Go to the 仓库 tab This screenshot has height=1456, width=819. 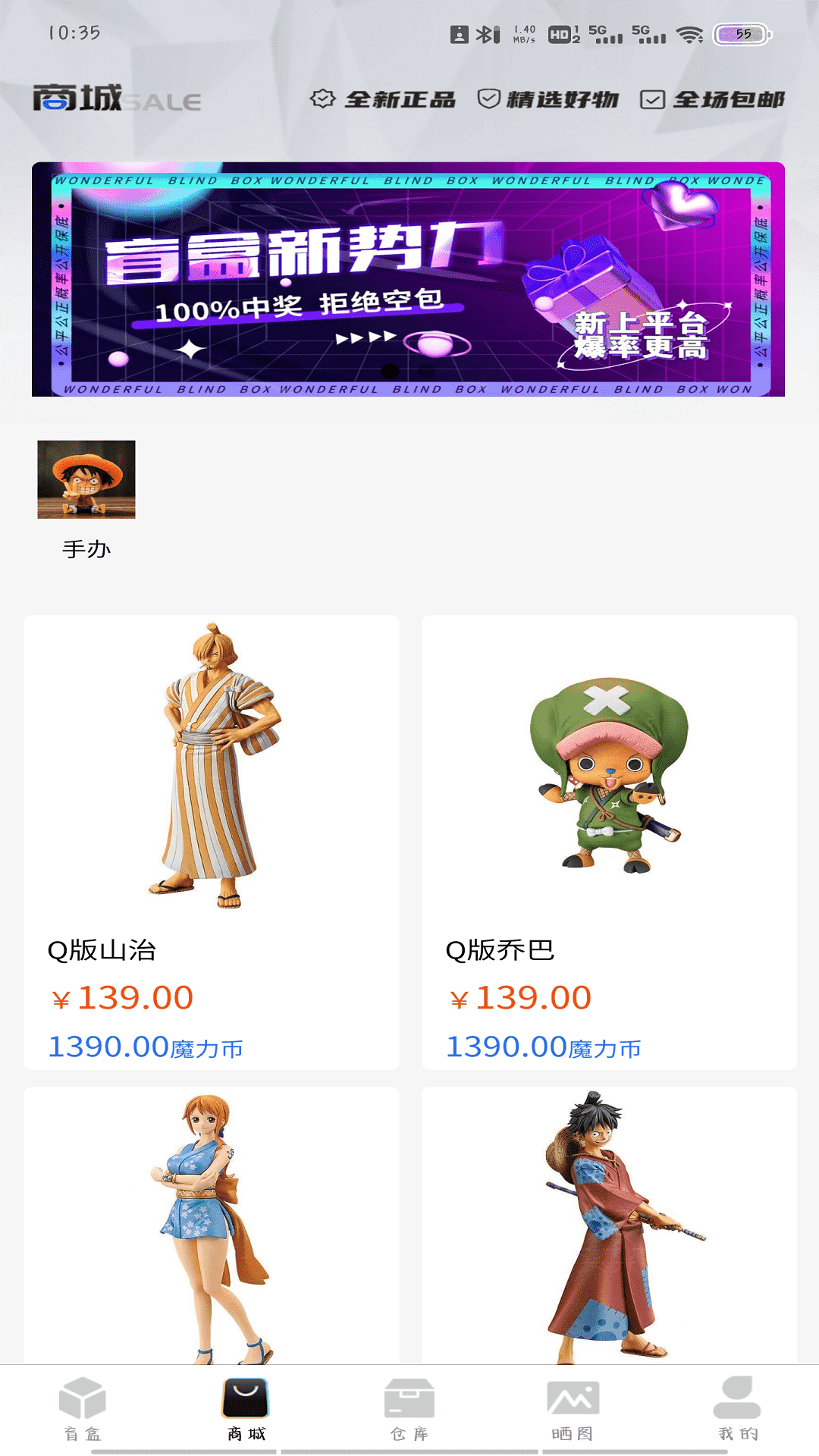[x=409, y=1409]
